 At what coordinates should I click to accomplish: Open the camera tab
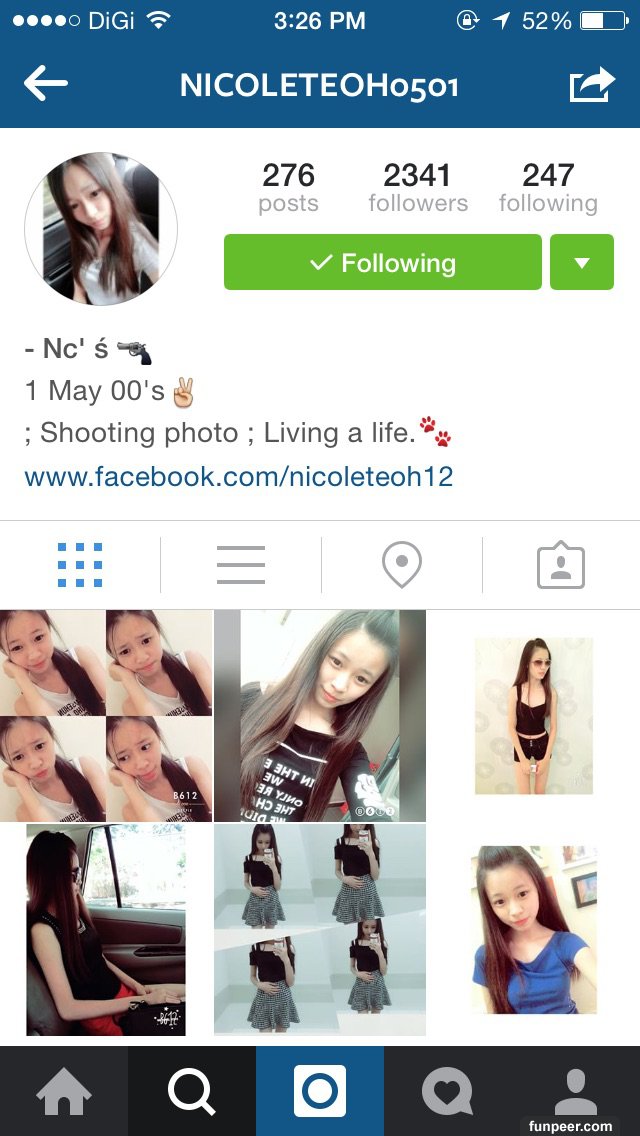[x=320, y=1091]
